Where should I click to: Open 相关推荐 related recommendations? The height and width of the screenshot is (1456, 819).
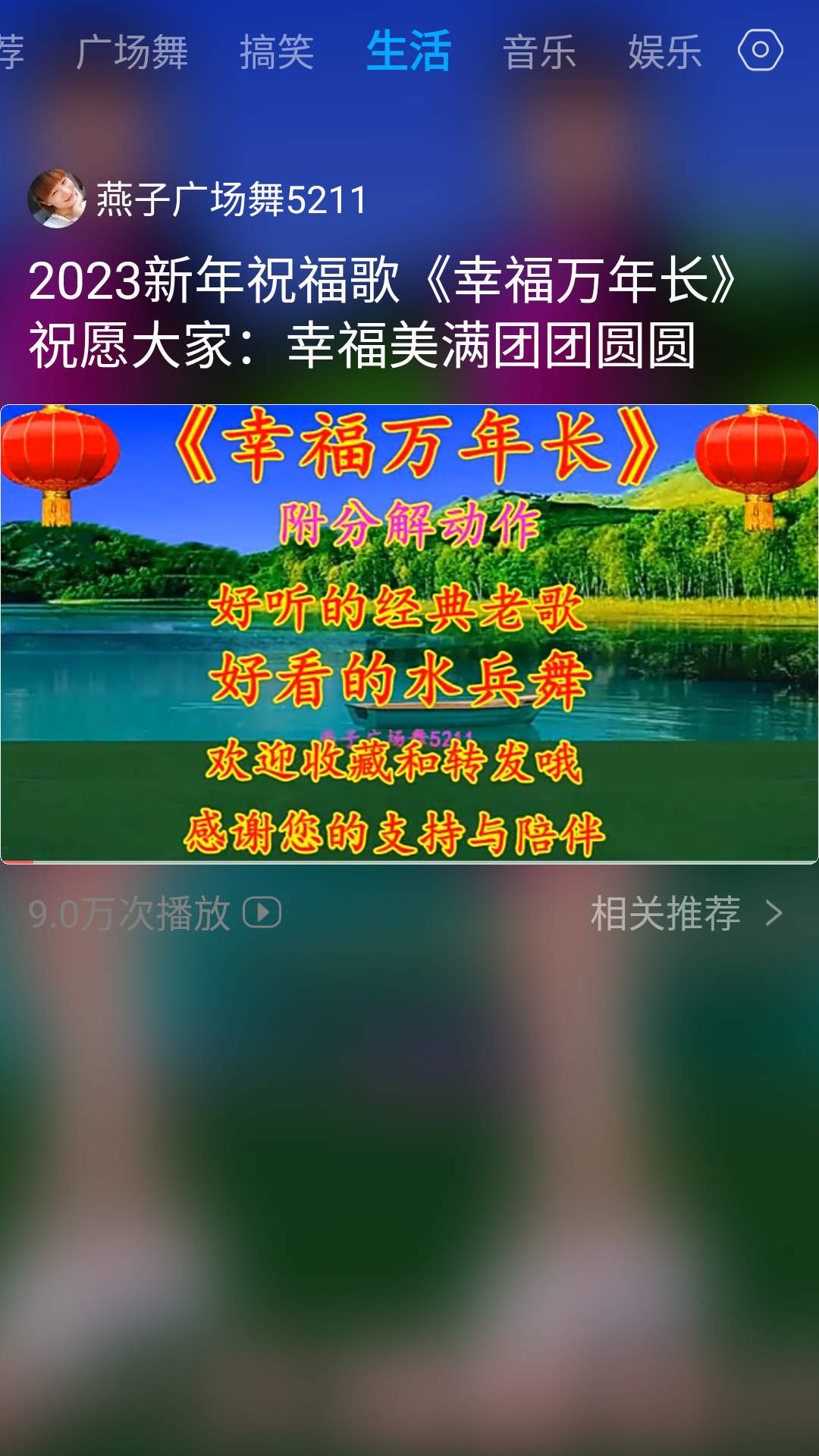pyautogui.click(x=686, y=913)
